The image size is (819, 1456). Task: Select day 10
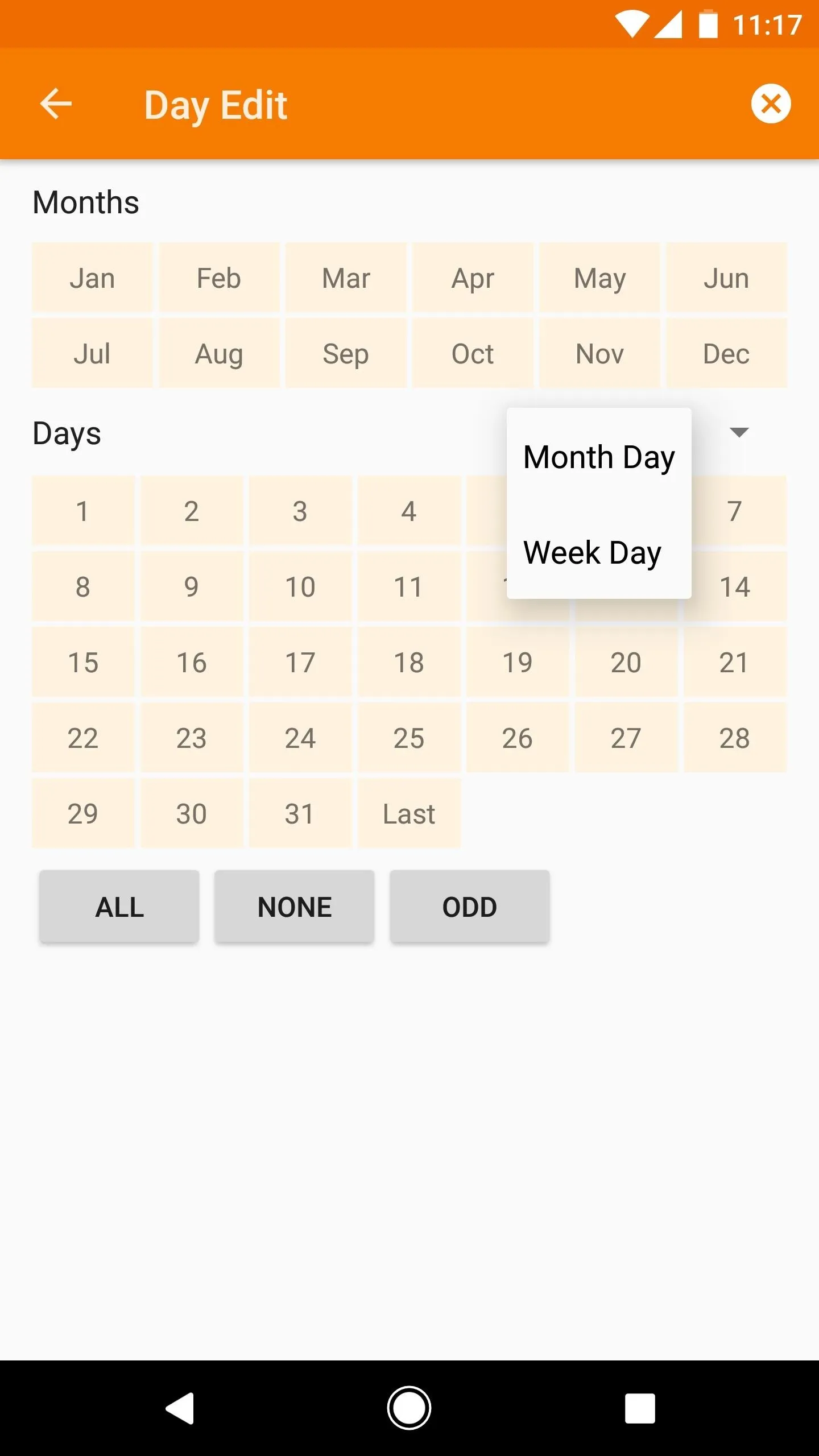pos(300,586)
